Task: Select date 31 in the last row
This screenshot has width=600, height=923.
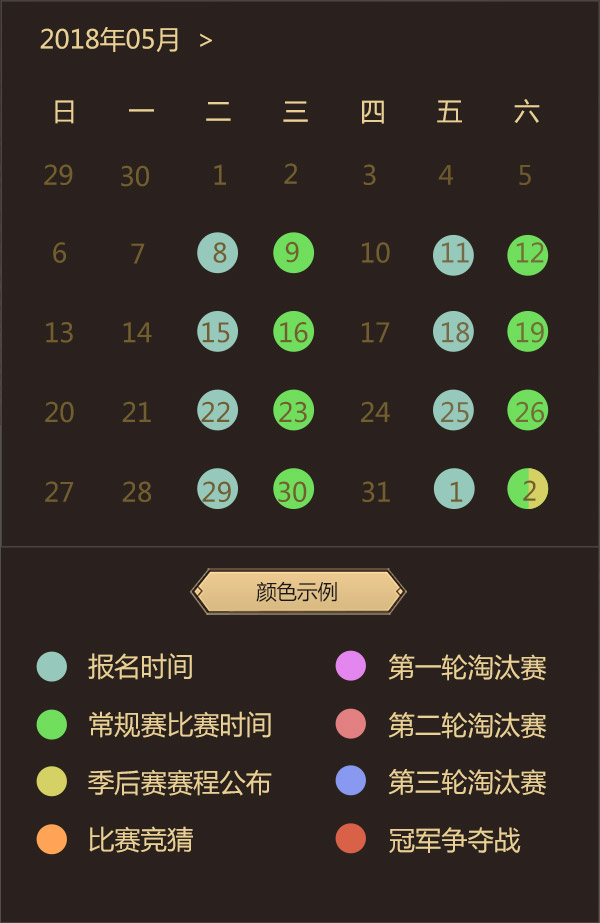Action: 375,491
